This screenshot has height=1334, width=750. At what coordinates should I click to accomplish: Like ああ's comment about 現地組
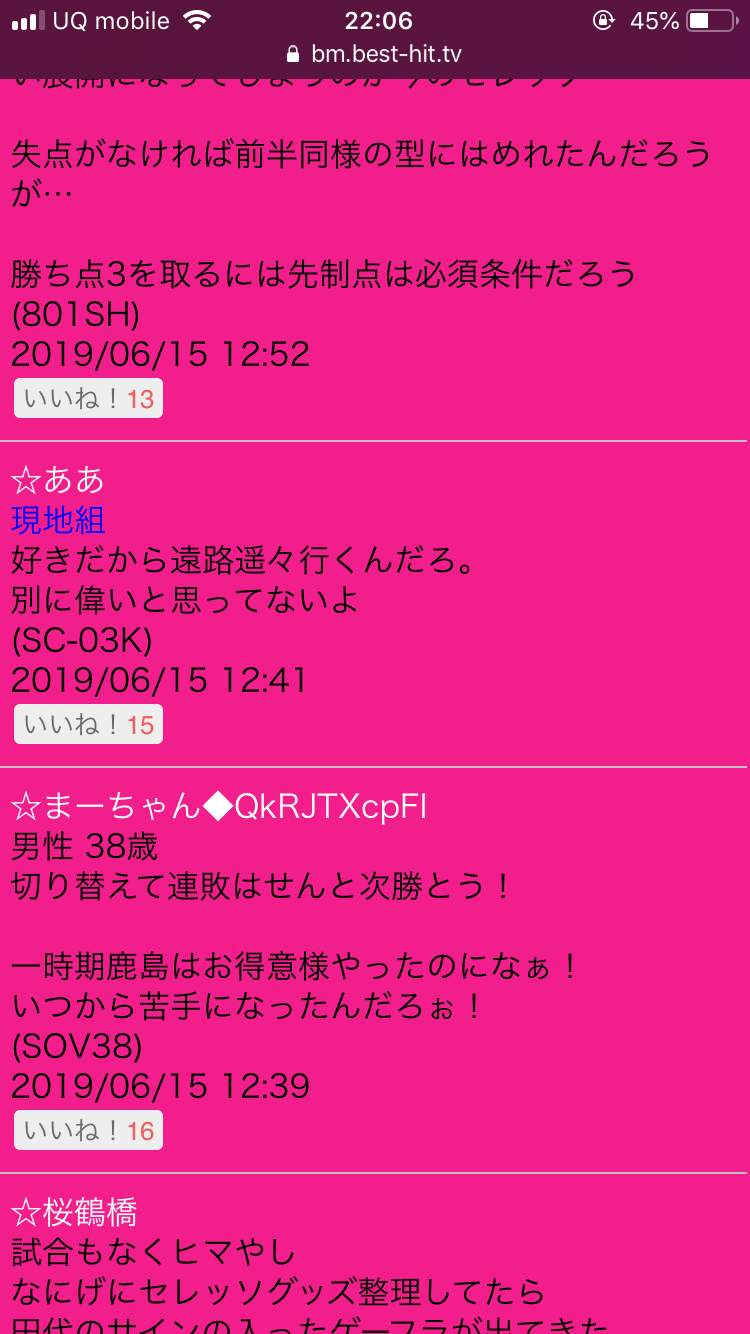(88, 724)
